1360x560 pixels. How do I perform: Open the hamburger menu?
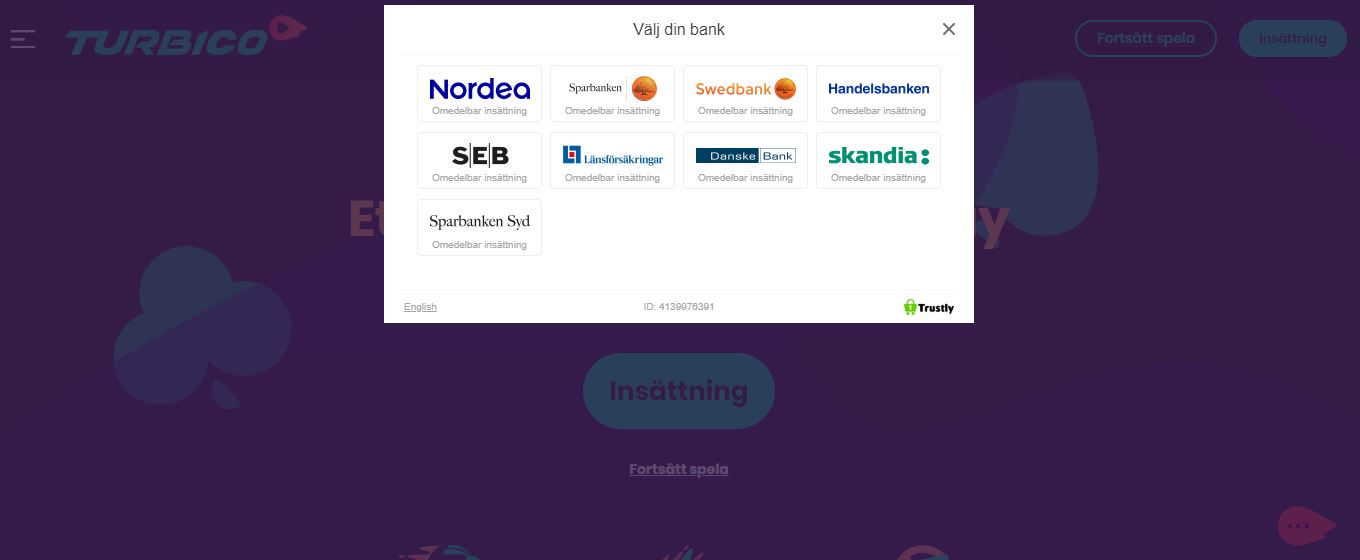coord(23,39)
